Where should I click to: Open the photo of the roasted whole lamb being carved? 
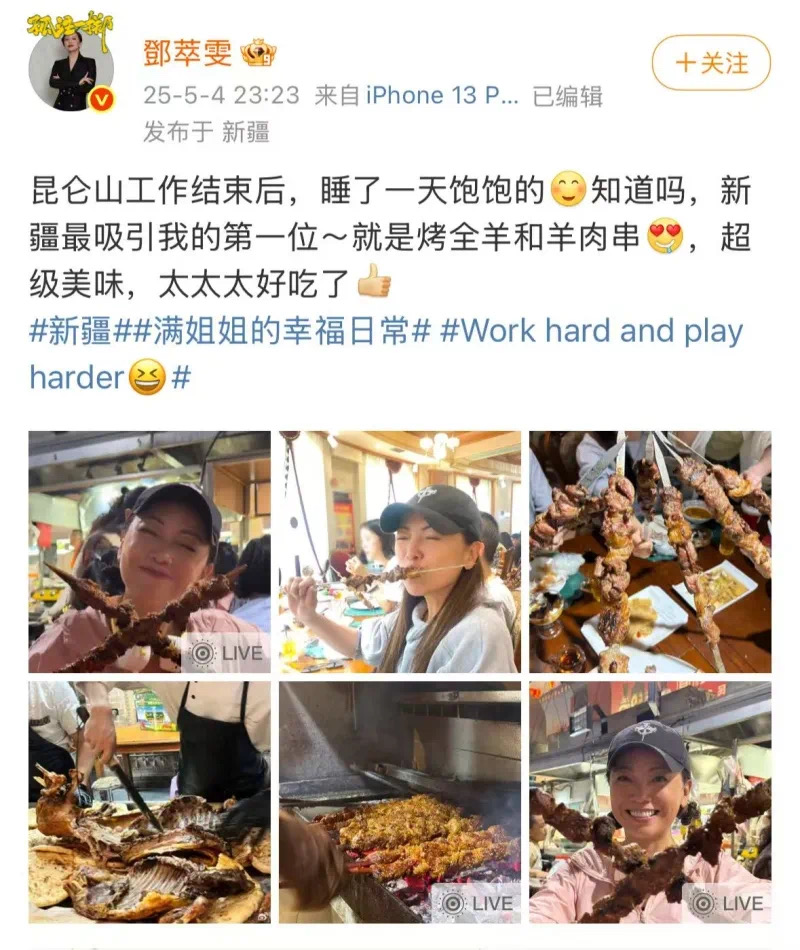[149, 802]
